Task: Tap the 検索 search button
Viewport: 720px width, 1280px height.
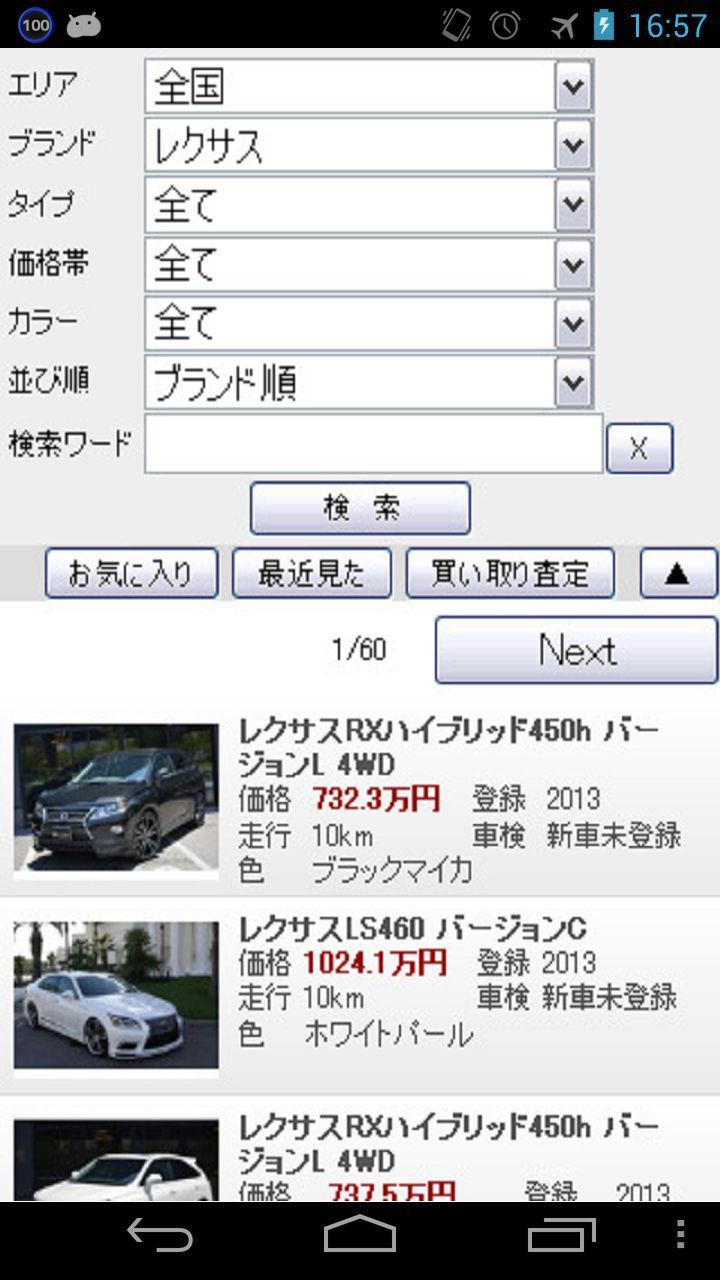Action: [360, 508]
